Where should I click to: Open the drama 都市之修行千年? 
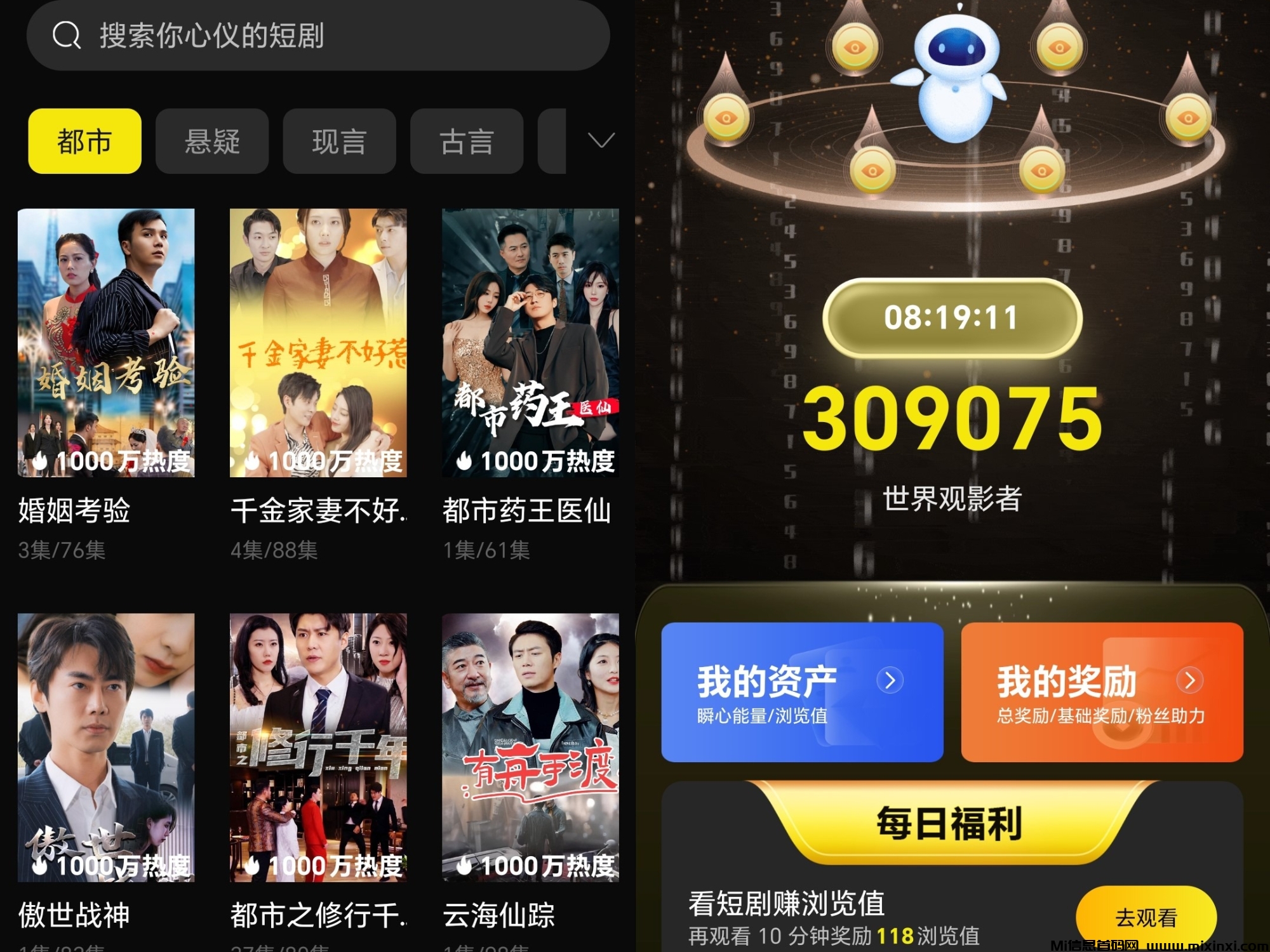coord(318,747)
